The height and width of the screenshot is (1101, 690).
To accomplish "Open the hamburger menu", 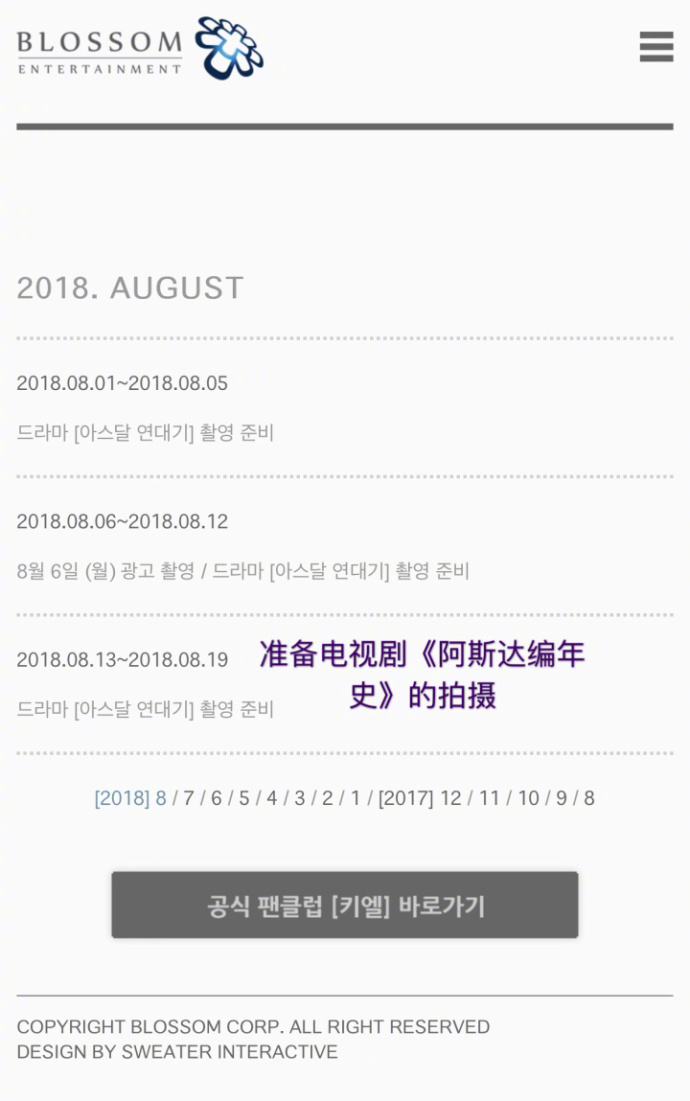I will tap(656, 46).
